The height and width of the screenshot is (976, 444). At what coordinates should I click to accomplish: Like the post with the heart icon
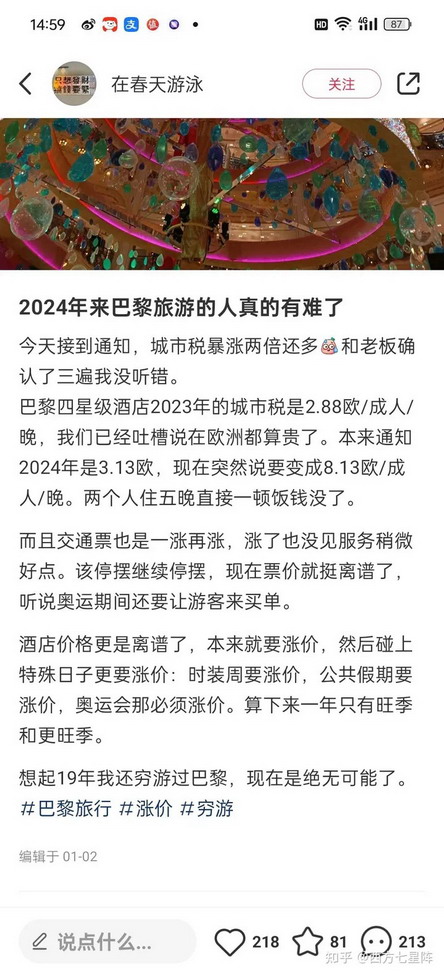[230, 942]
